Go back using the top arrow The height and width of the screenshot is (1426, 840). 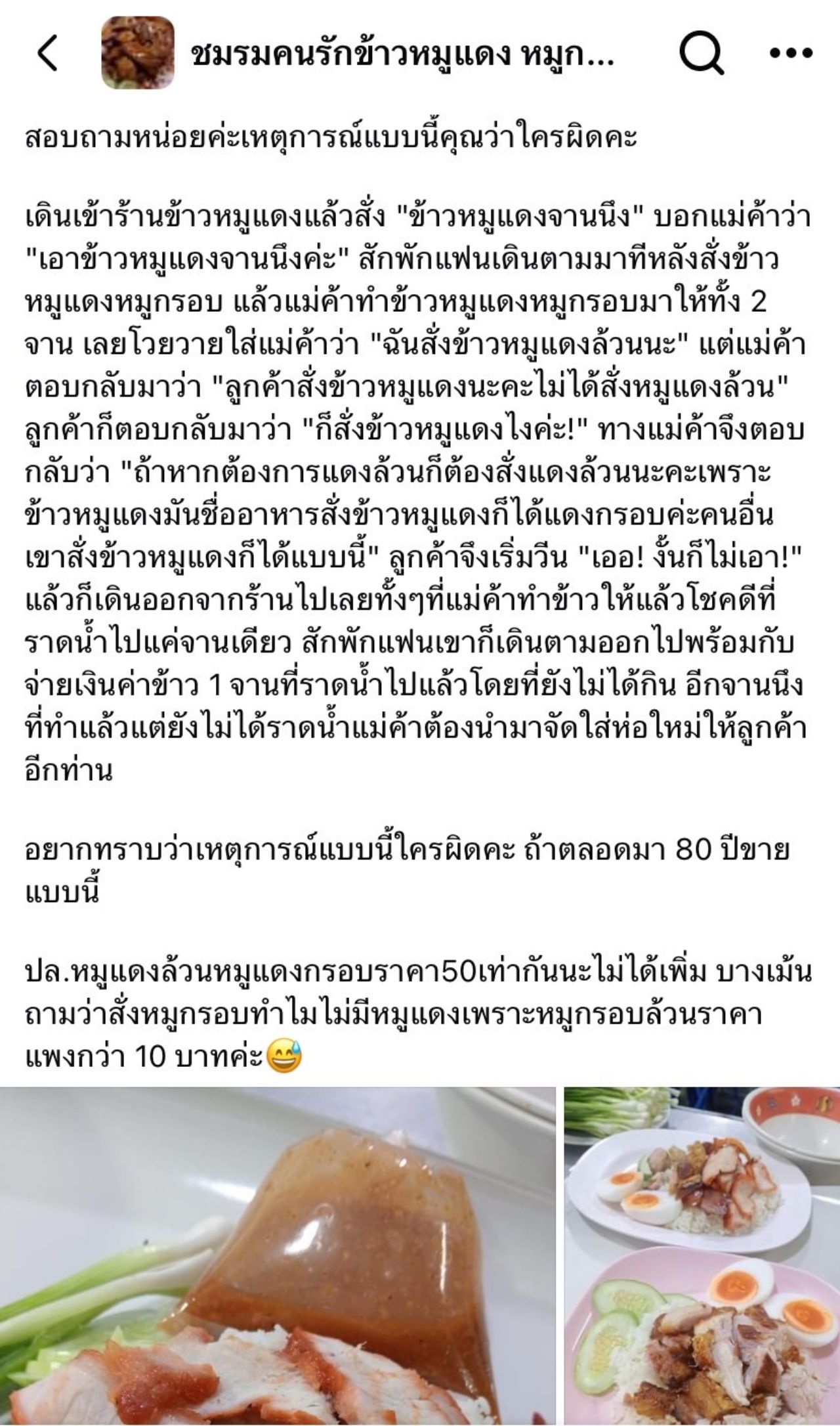pos(48,53)
